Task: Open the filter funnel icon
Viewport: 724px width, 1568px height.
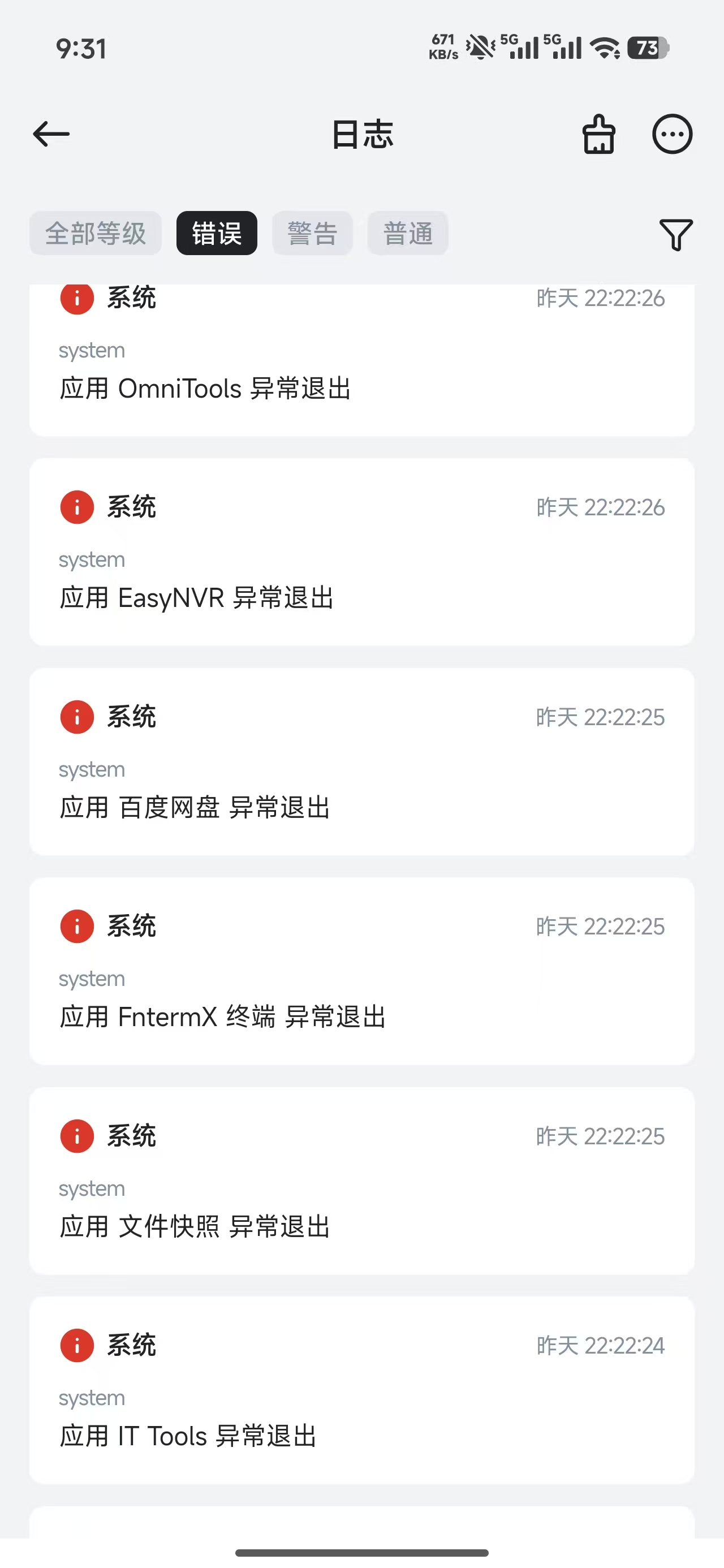Action: [x=676, y=234]
